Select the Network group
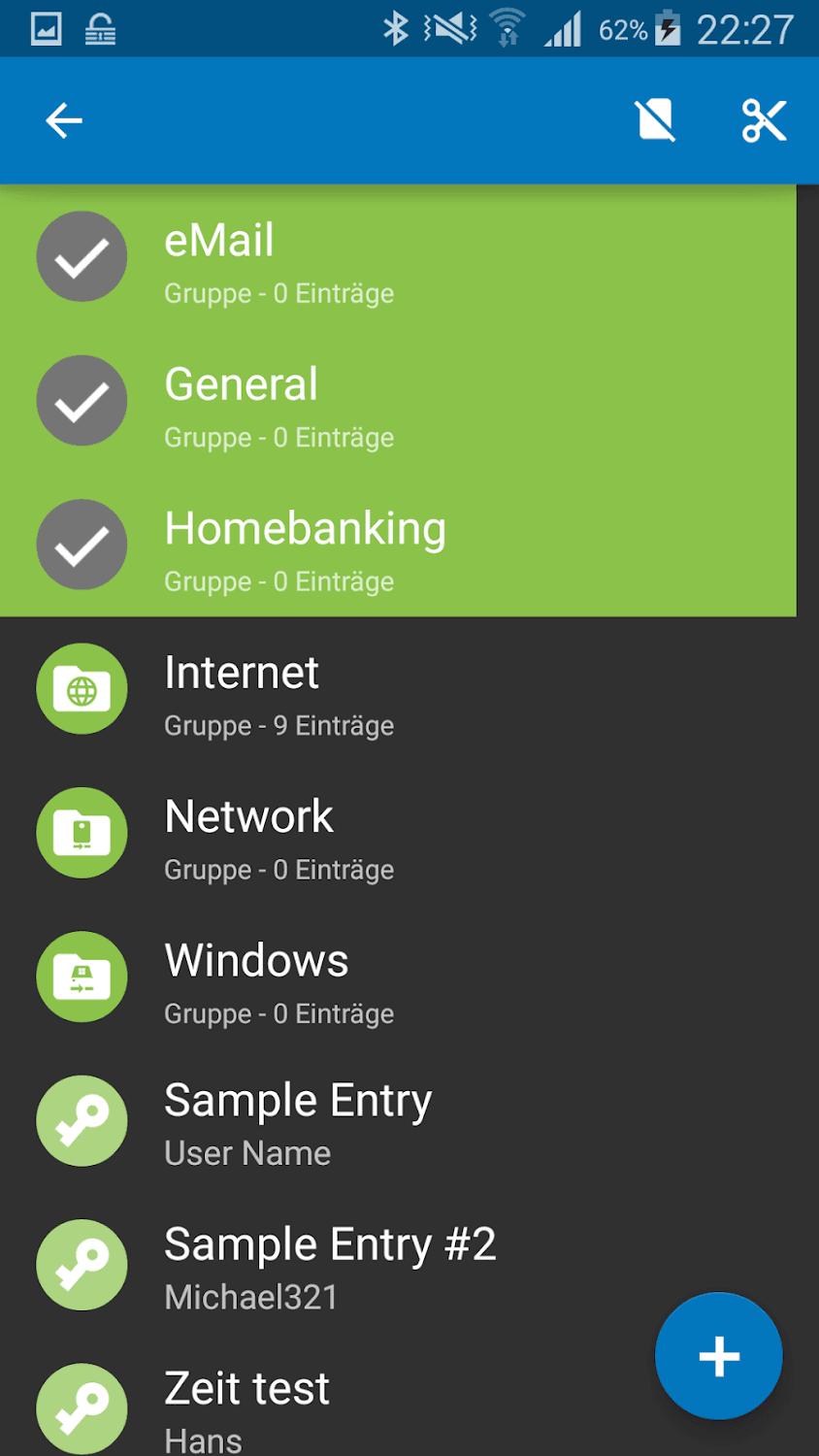The width and height of the screenshot is (819, 1456). (x=82, y=833)
